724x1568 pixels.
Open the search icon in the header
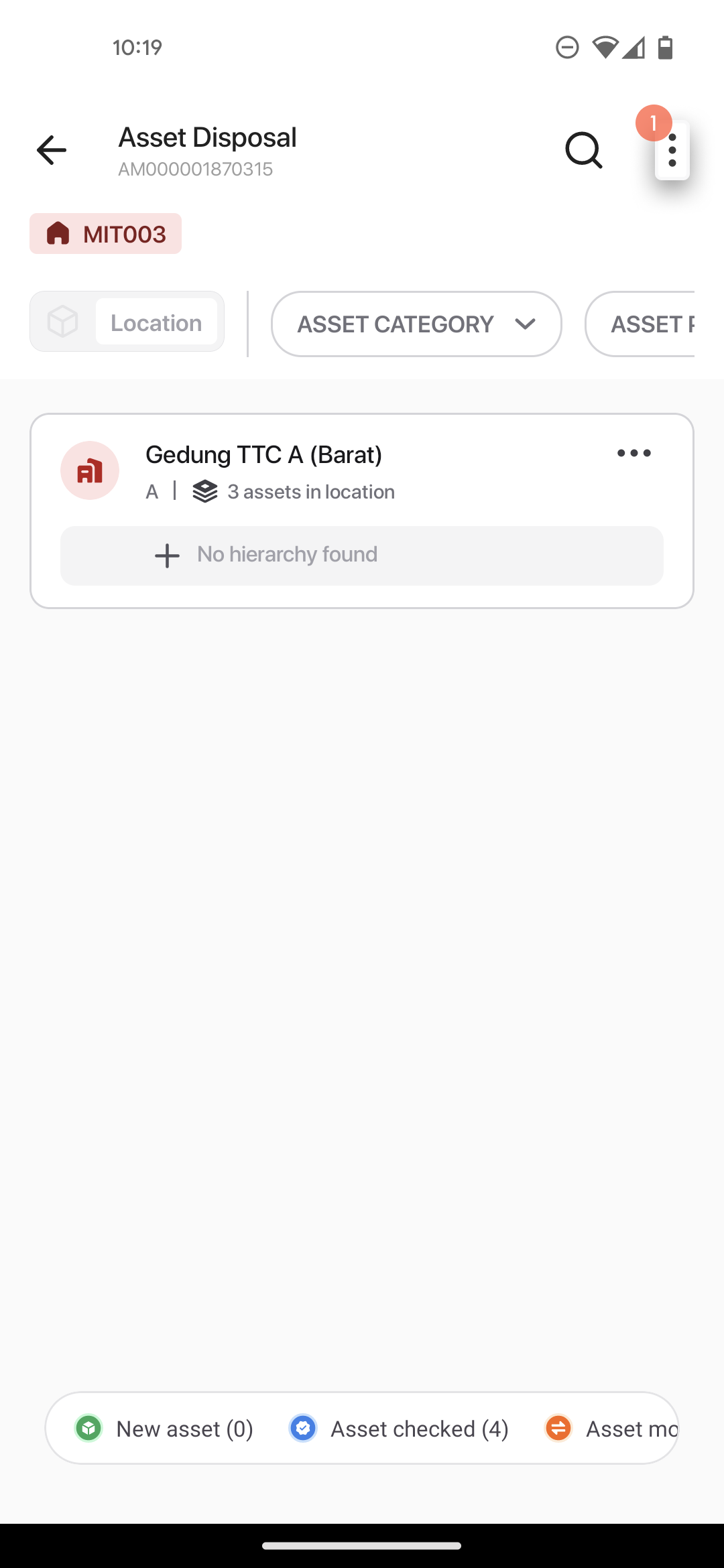click(x=584, y=149)
